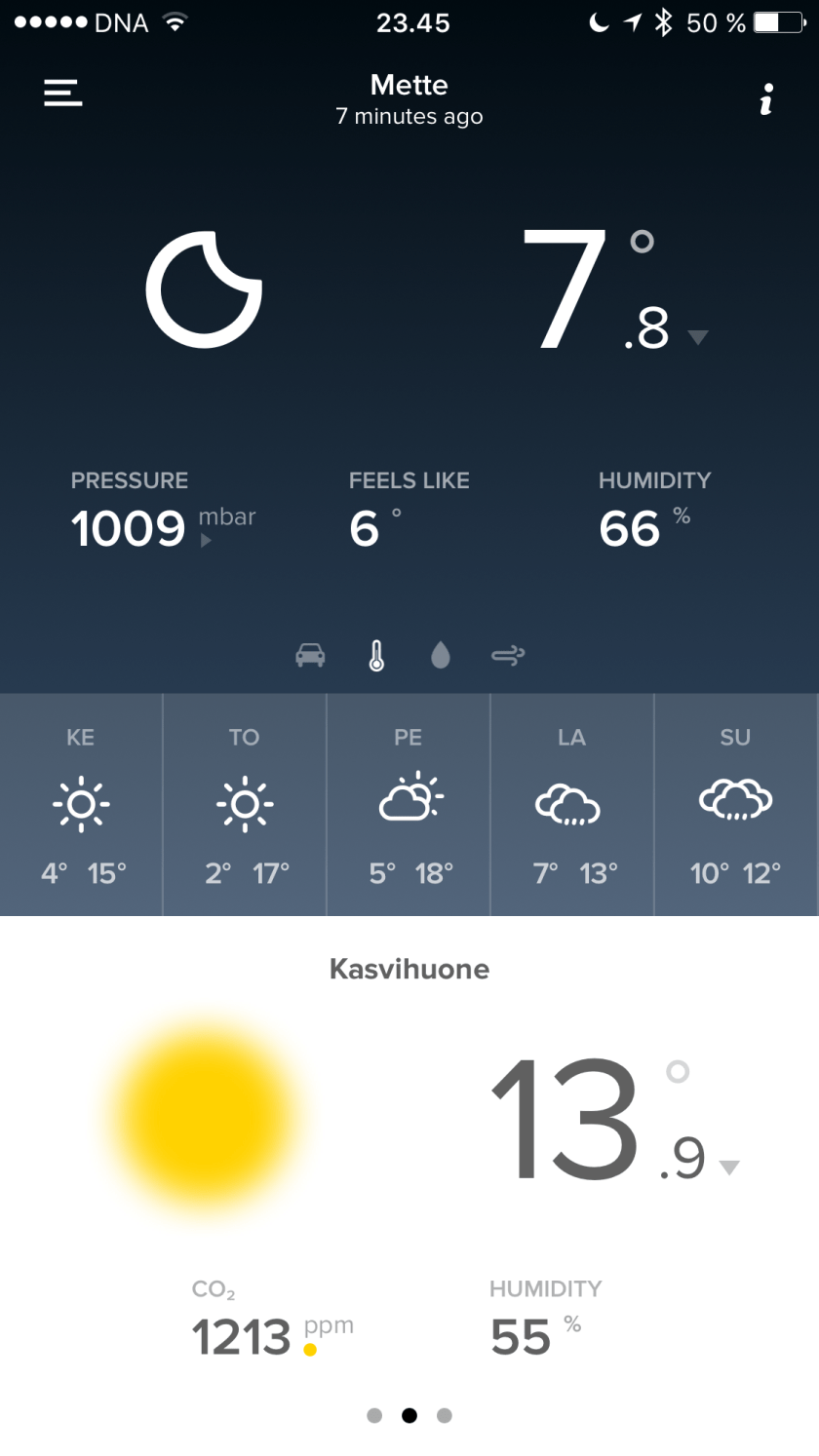Screen dimensions: 819x1456
Task: Show the SU day forecast
Action: 735,805
